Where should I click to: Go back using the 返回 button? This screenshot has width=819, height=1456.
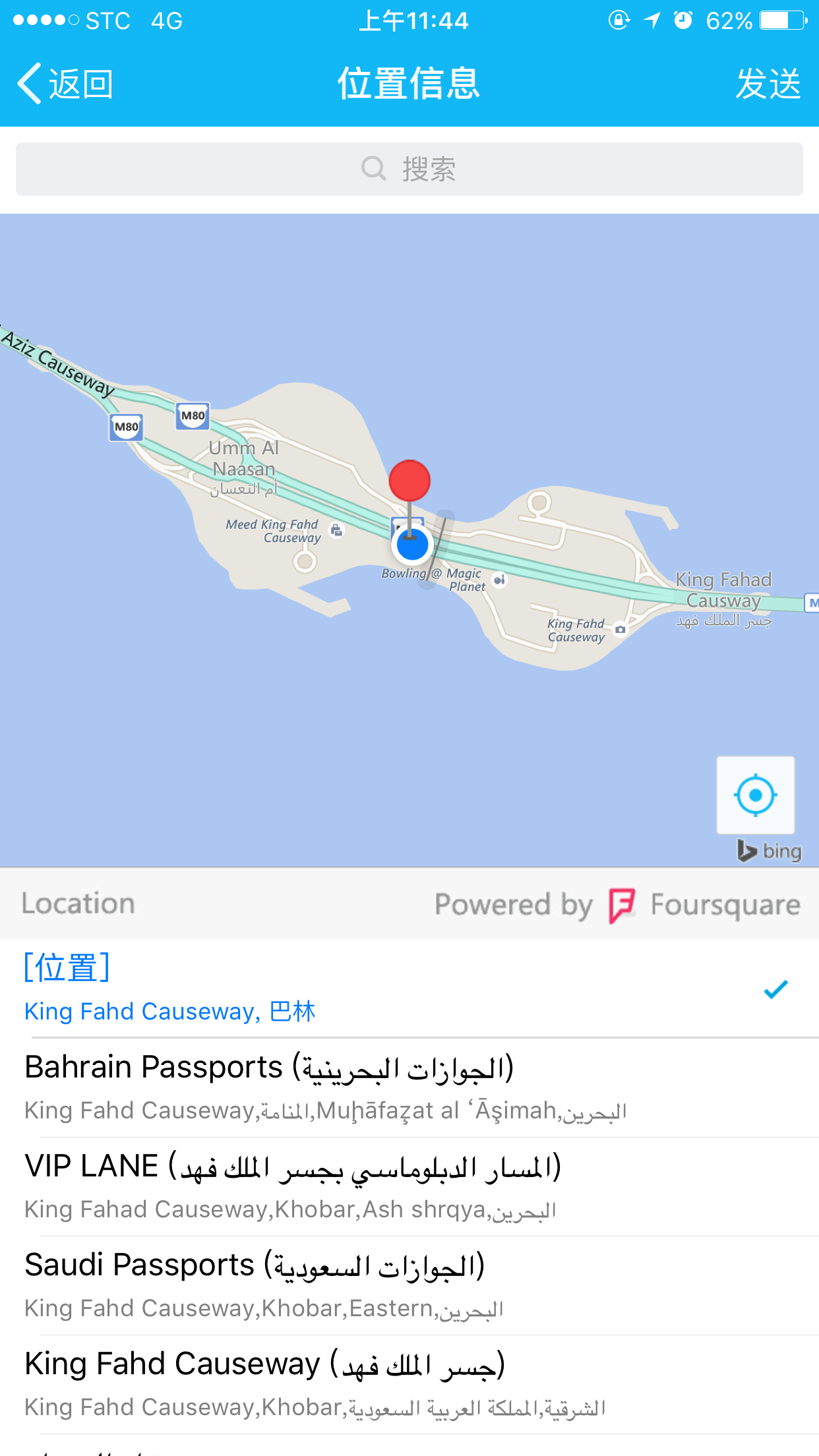pos(65,84)
